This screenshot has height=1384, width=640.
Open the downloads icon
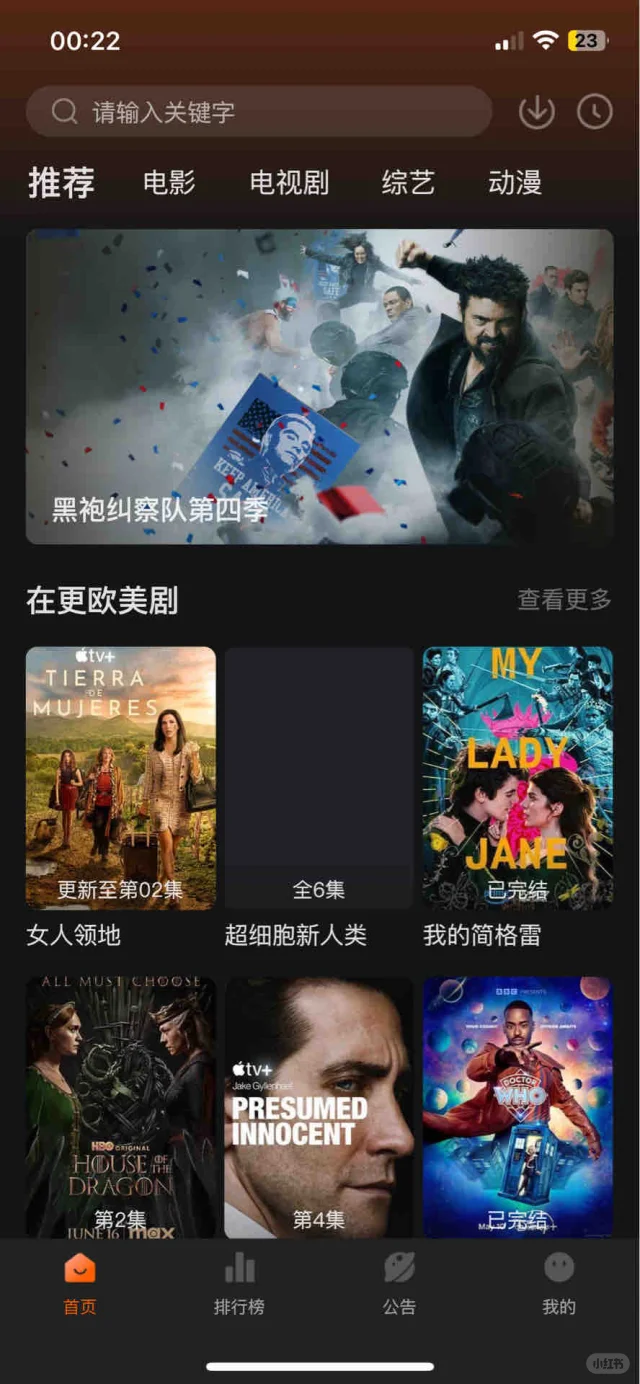[537, 112]
